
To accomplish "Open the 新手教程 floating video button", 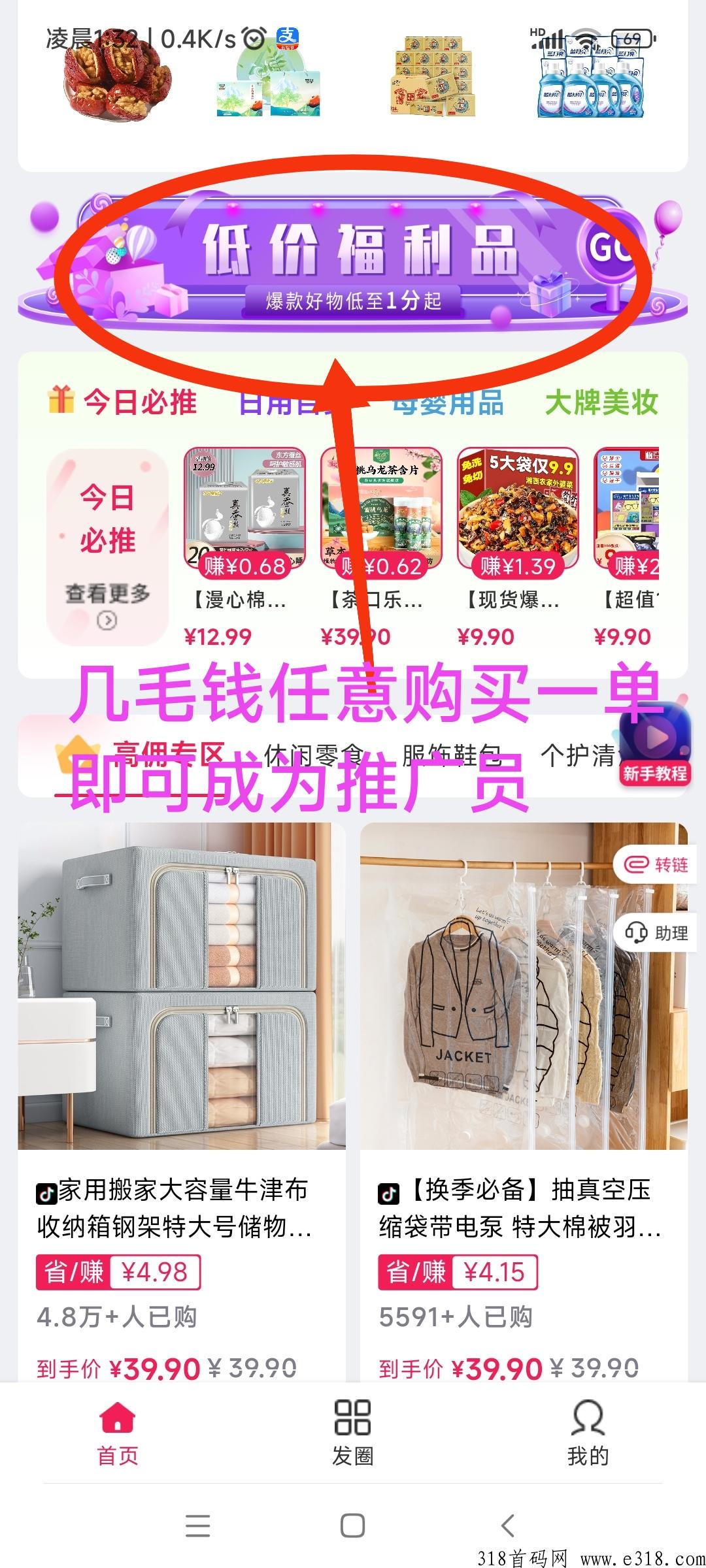I will (654, 745).
